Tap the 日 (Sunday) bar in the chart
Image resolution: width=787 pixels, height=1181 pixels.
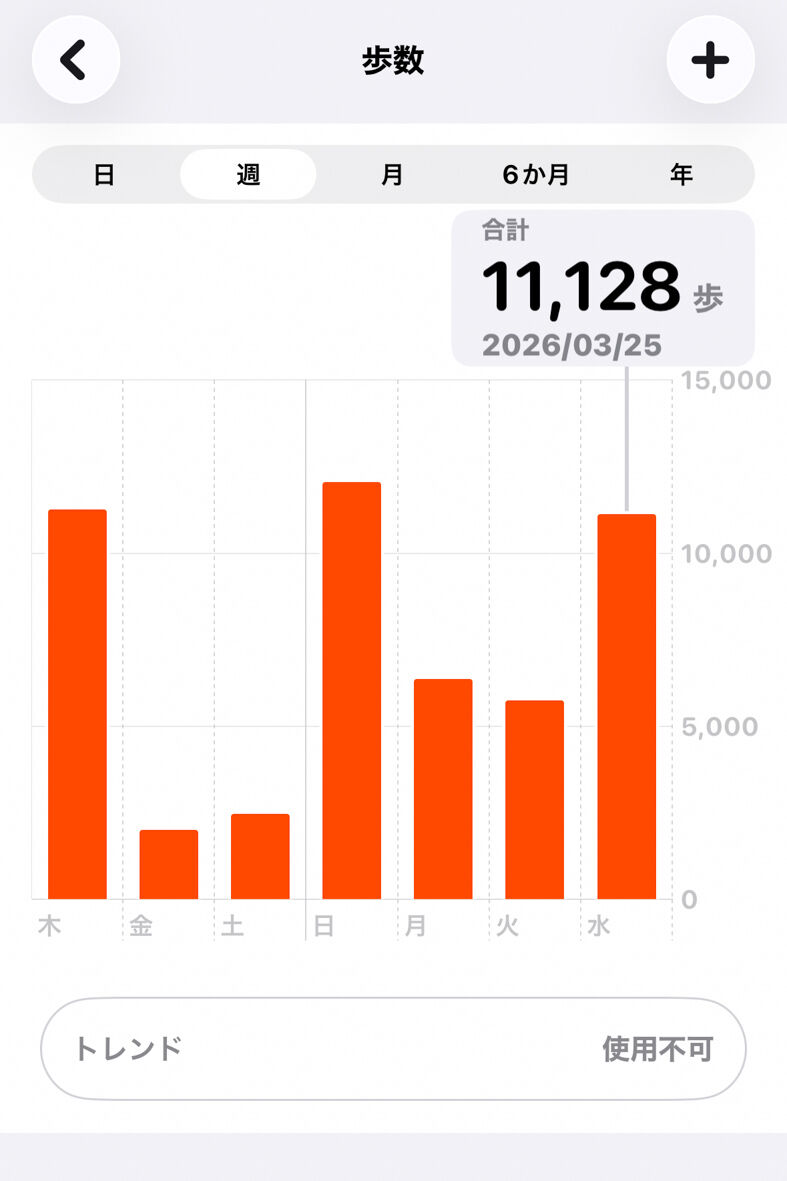point(352,691)
